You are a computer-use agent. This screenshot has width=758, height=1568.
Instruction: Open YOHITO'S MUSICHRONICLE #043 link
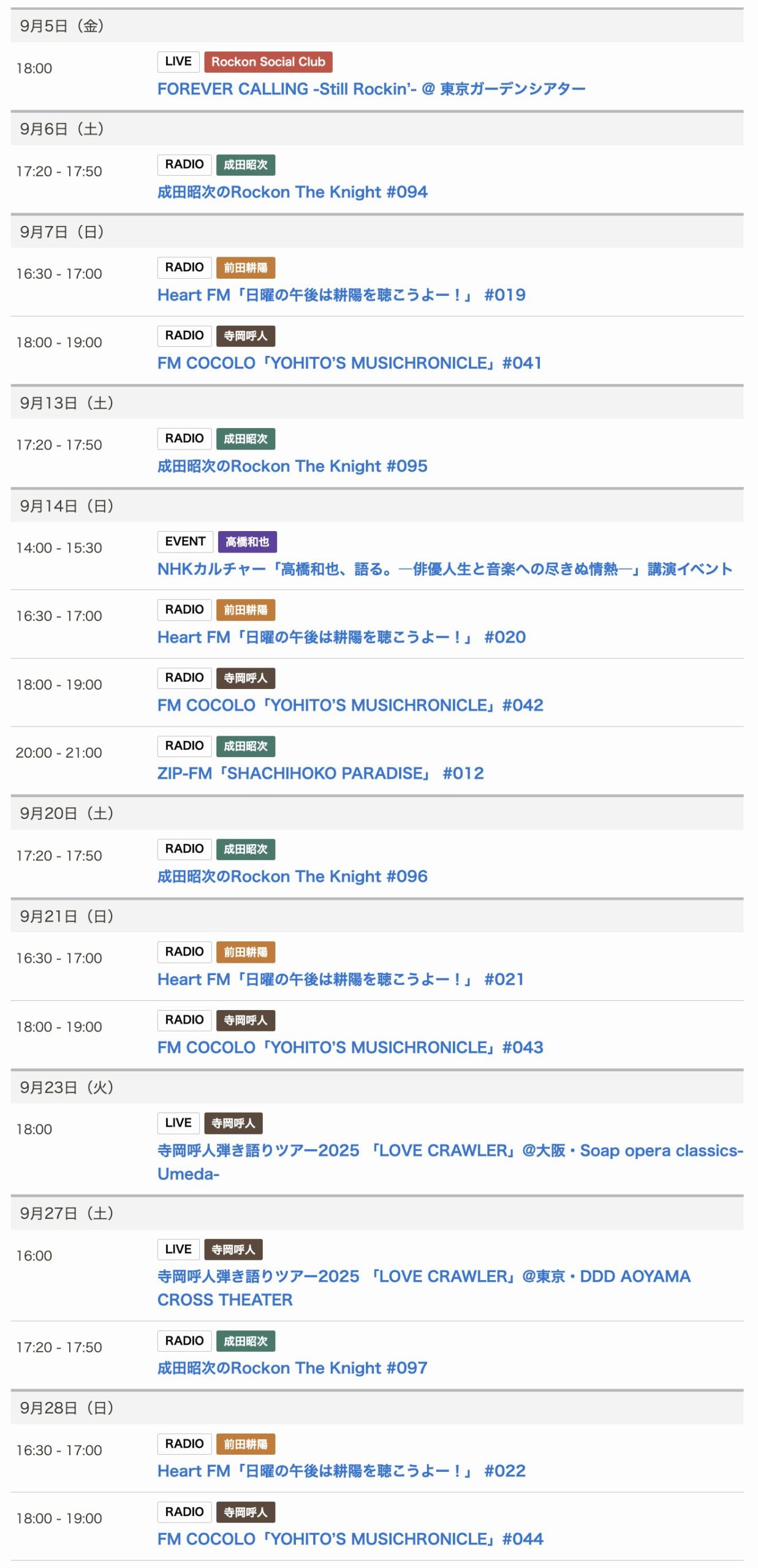349,1046
